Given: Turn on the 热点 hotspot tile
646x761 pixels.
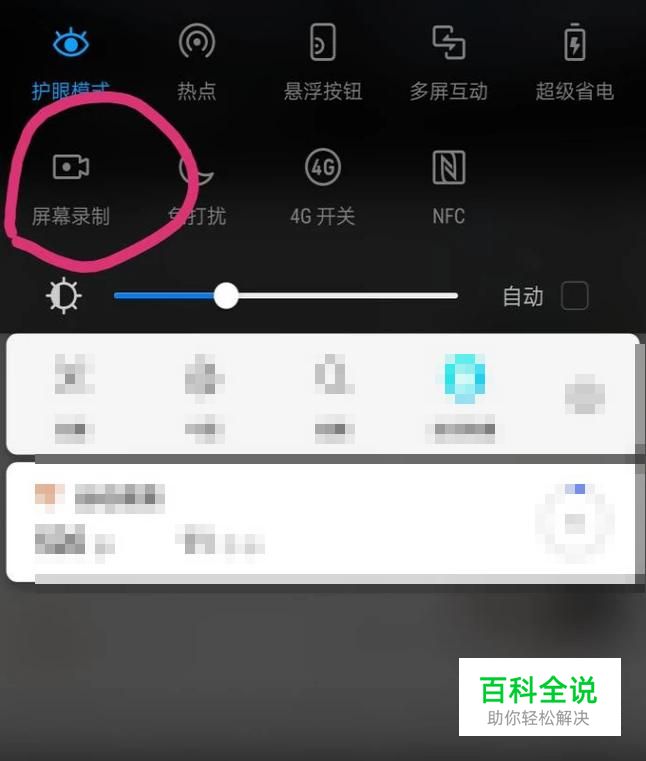Looking at the screenshot, I should pos(196,44).
